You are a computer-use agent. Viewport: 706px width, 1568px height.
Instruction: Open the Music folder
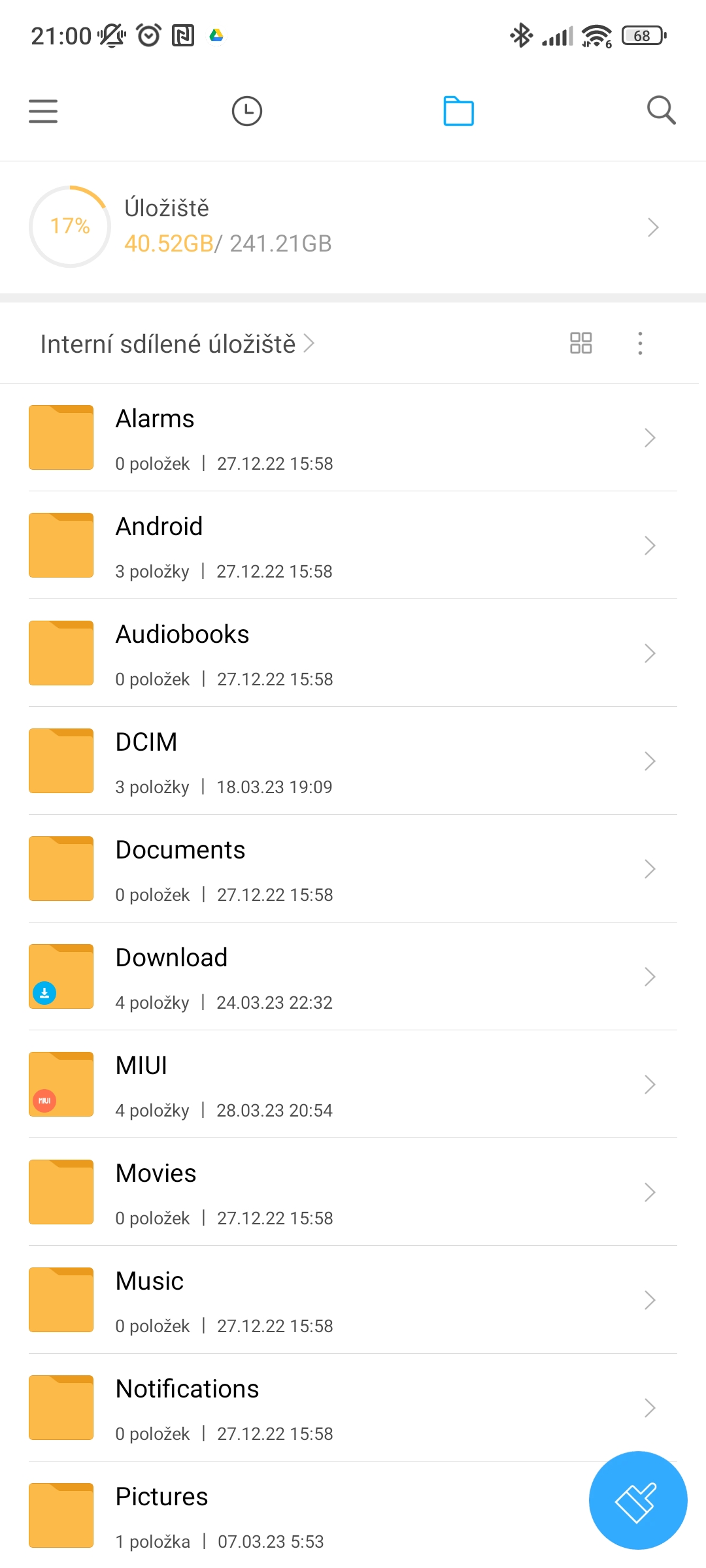353,1300
